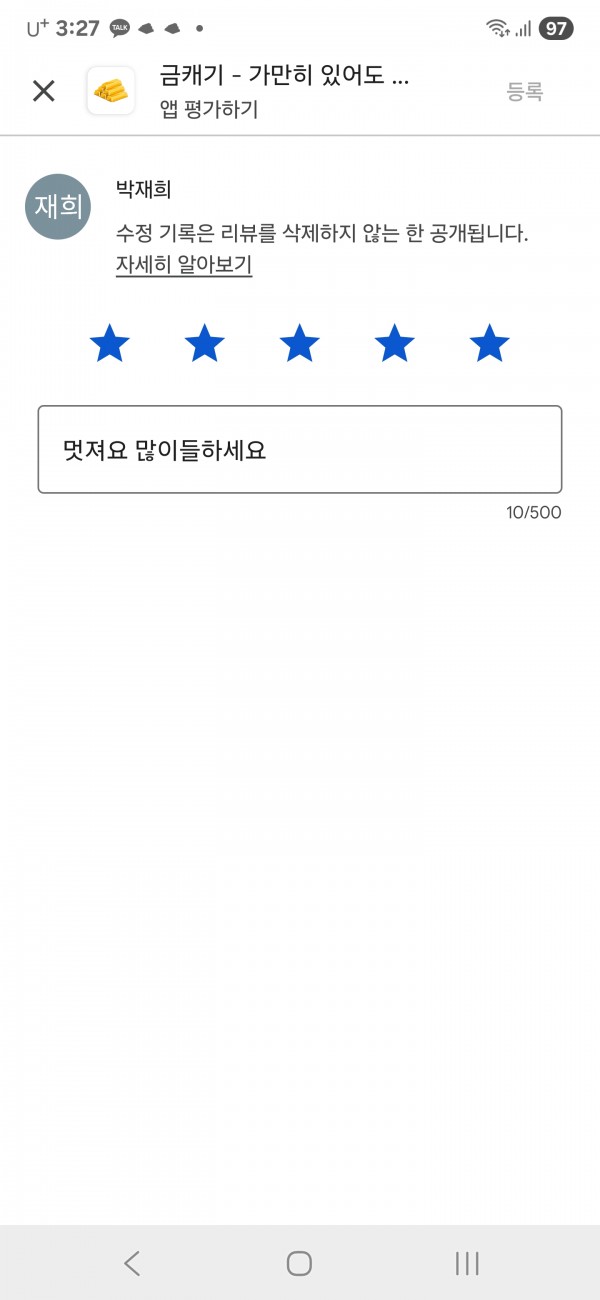This screenshot has width=600, height=1300.
Task: Set rating to two stars
Action: 205,344
